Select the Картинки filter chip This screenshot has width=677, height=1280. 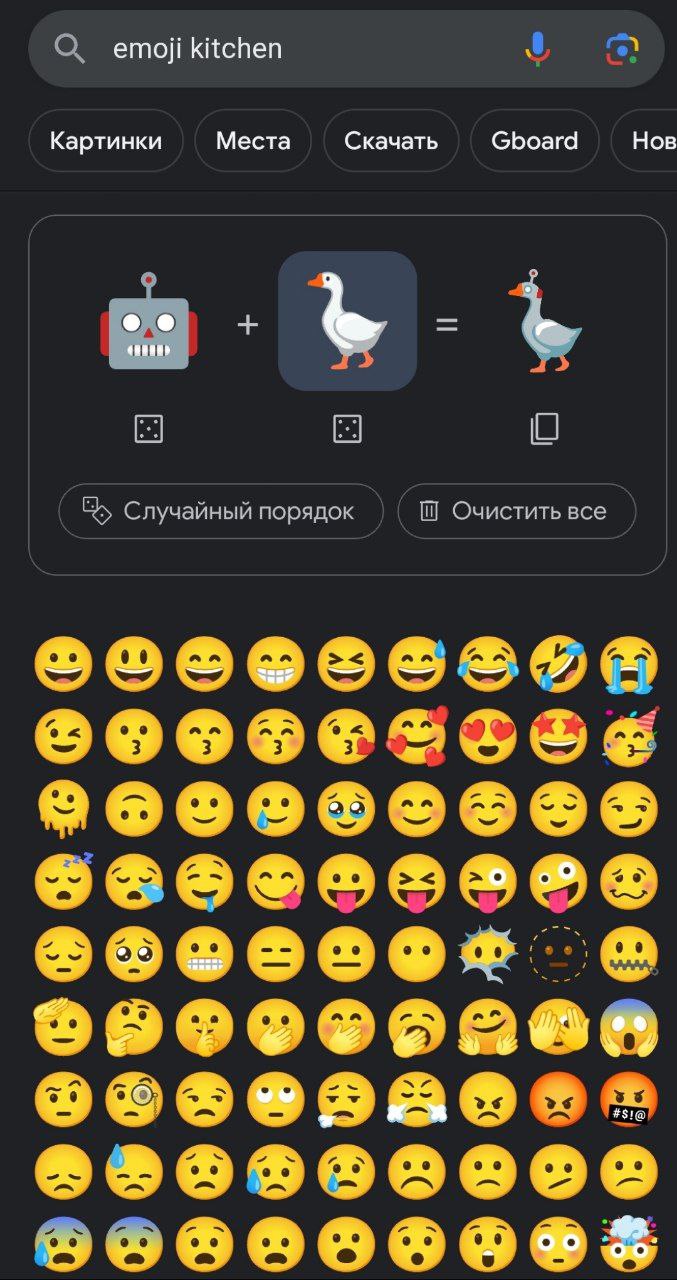106,141
